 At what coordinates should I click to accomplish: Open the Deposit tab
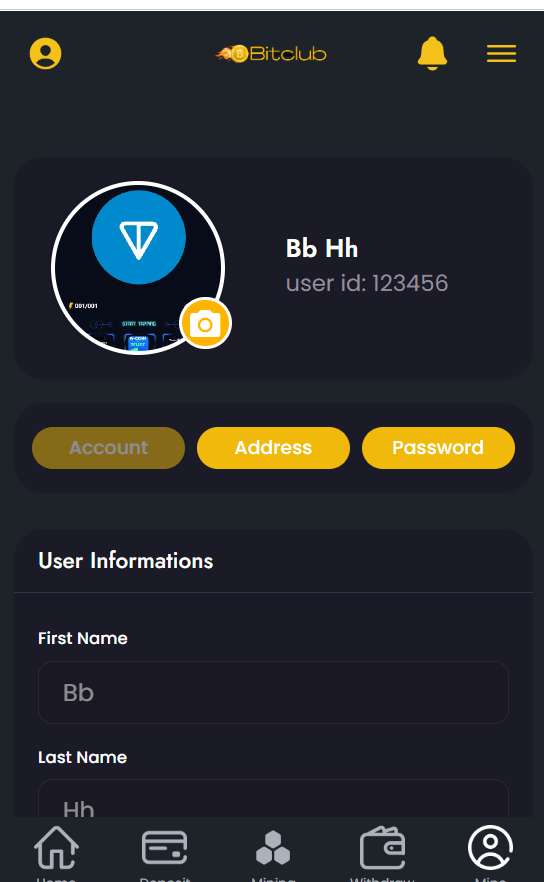[165, 851]
